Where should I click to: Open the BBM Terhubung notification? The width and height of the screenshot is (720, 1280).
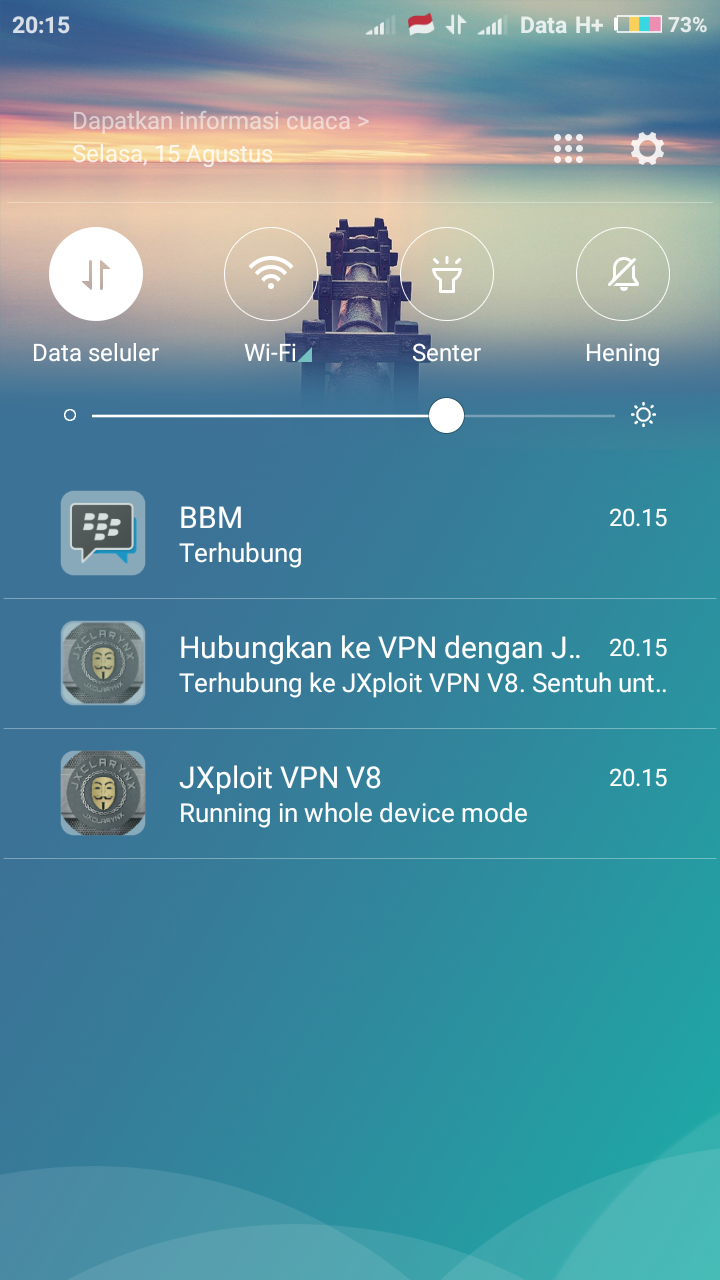[360, 534]
